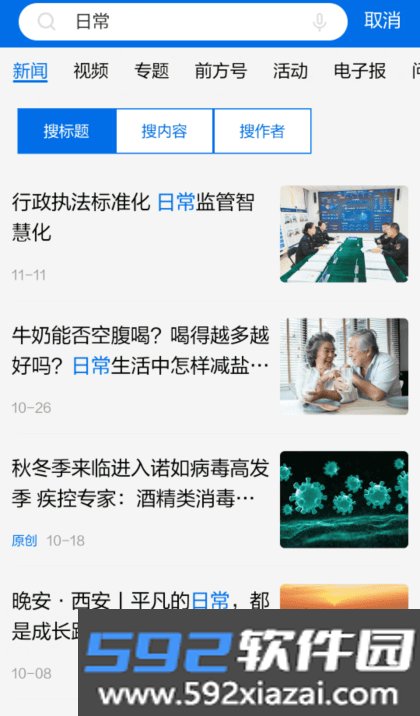420x716 pixels.
Task: Open the 诺如病毒高发季 article
Action: tap(210, 499)
